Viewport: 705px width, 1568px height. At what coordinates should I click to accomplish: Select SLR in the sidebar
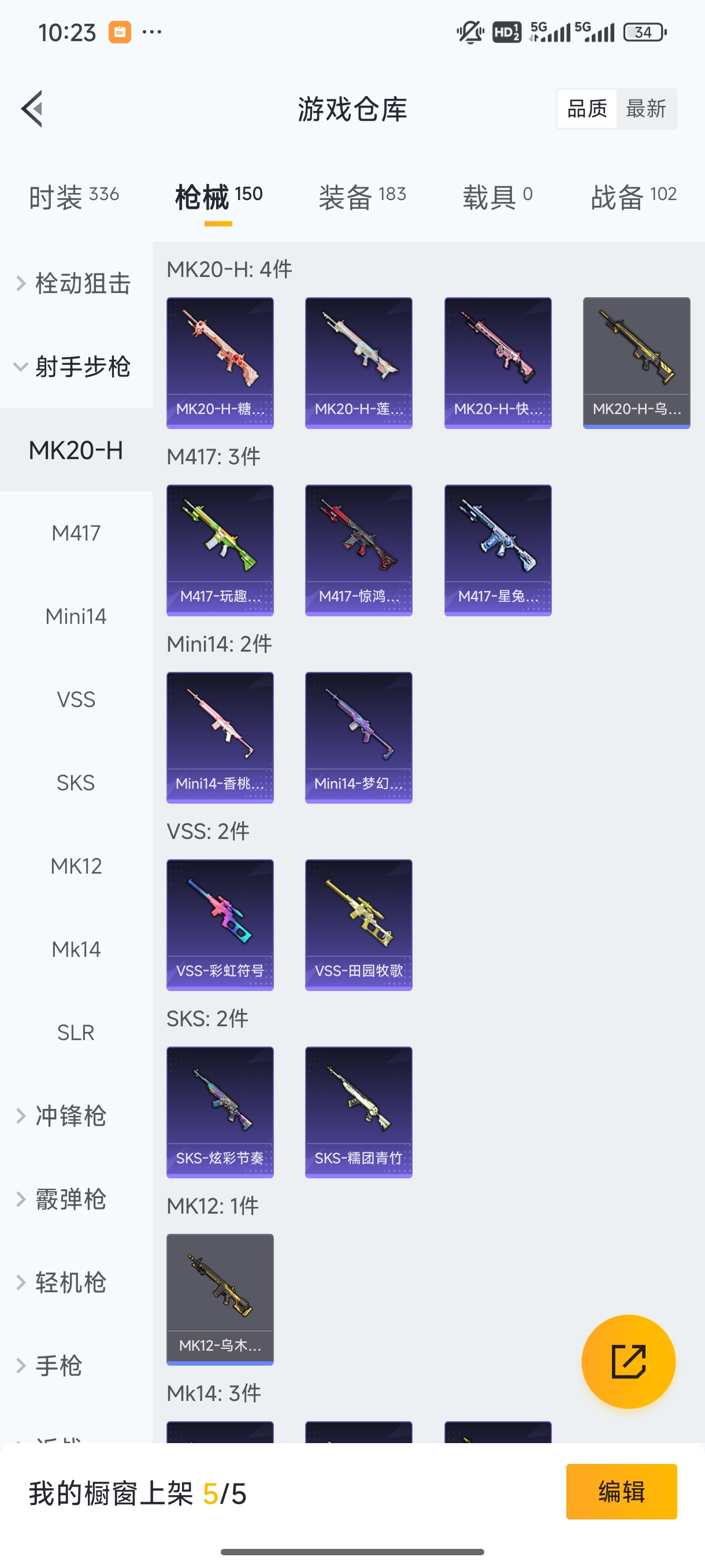(x=76, y=1033)
